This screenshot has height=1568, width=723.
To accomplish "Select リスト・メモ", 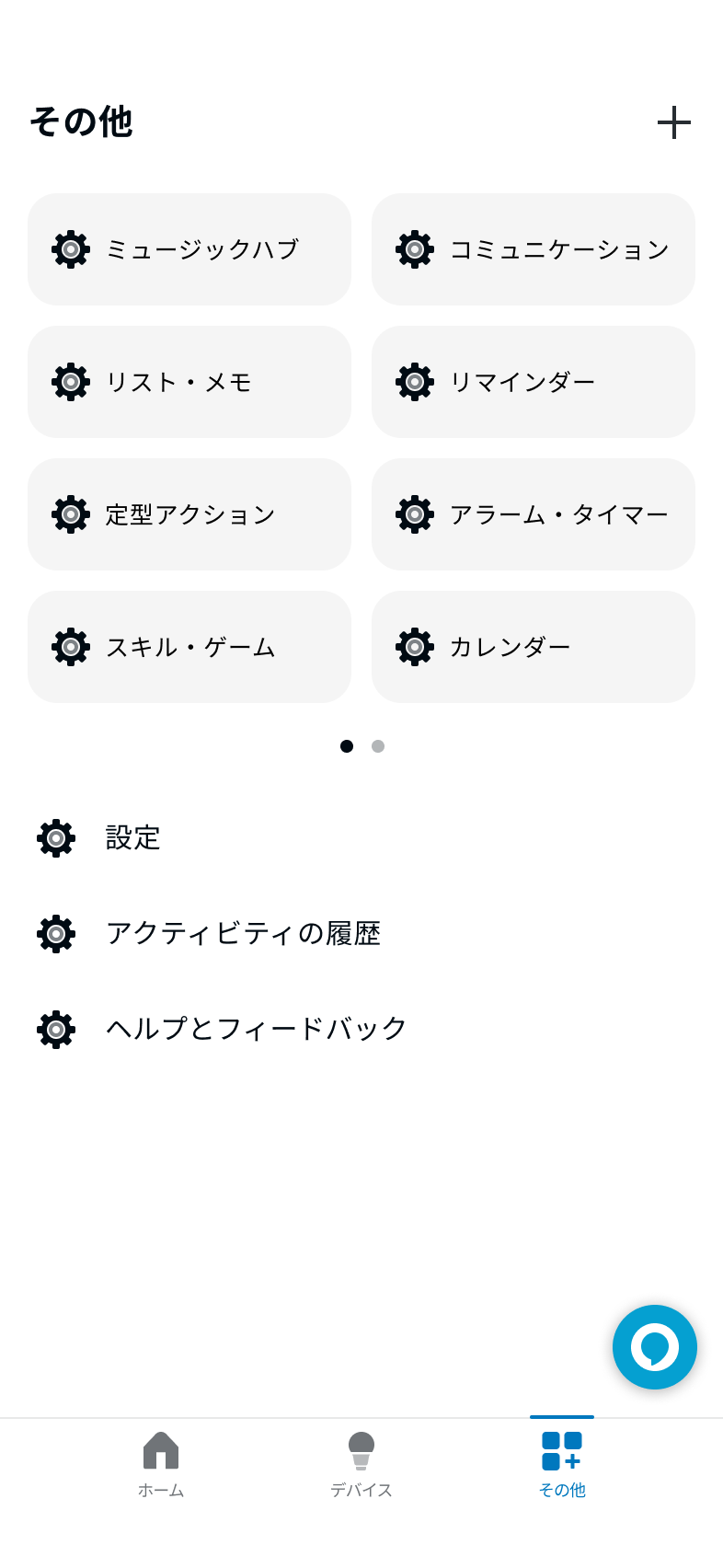I will (x=189, y=382).
